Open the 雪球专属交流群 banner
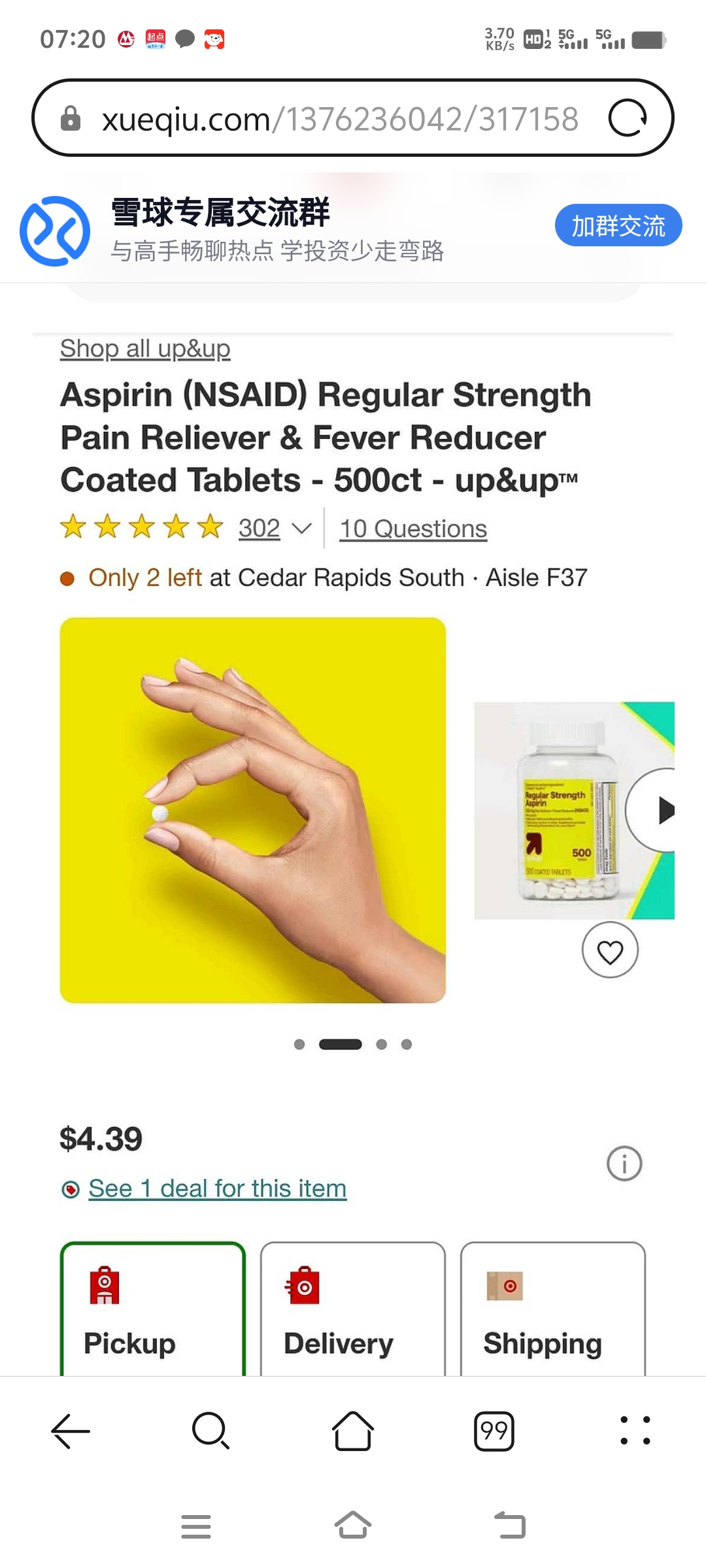The width and height of the screenshot is (706, 1568). pos(275,230)
